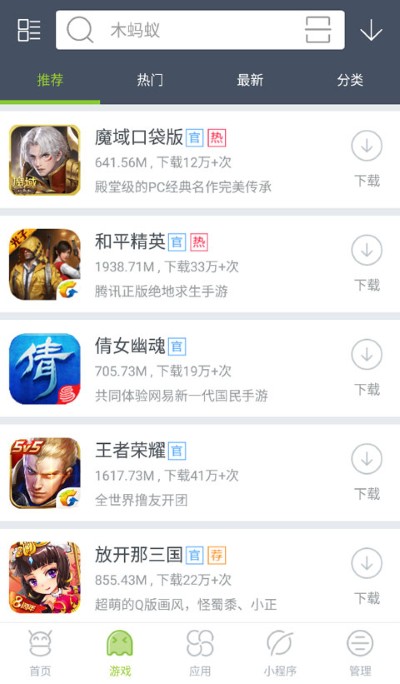Select the 推荐 tab
Viewport: 400px width, 684px height.
pyautogui.click(x=50, y=80)
